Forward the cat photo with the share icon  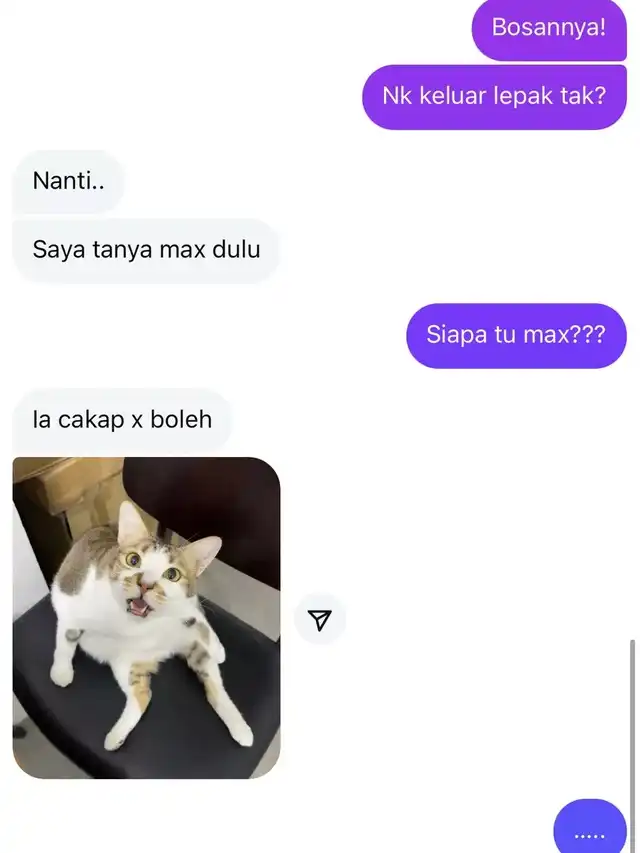(x=320, y=620)
